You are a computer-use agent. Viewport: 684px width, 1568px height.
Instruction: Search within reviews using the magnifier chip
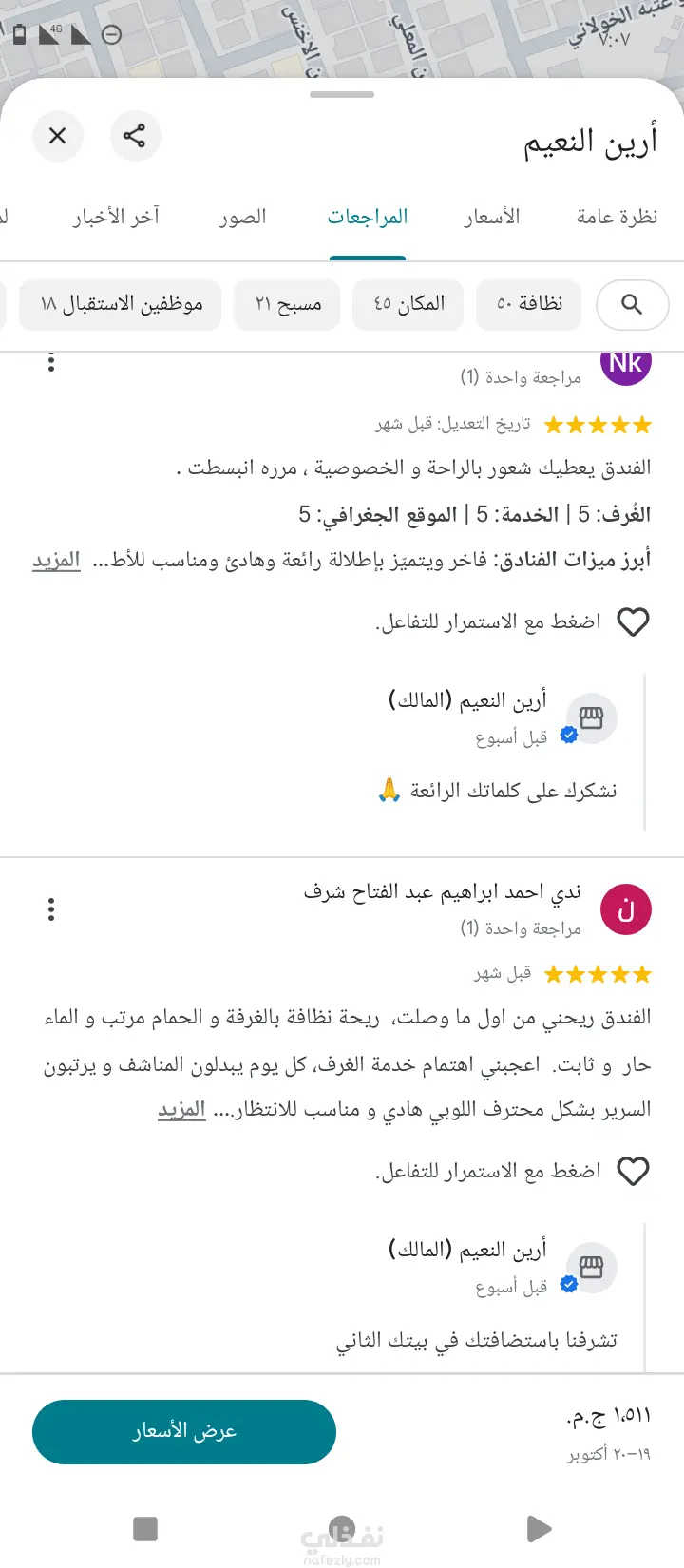tap(632, 304)
